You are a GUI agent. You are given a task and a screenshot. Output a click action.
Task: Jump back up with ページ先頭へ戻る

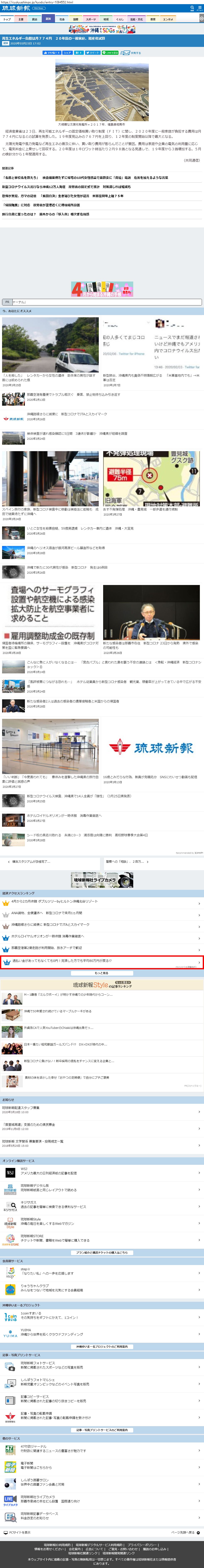[x=183, y=1532]
